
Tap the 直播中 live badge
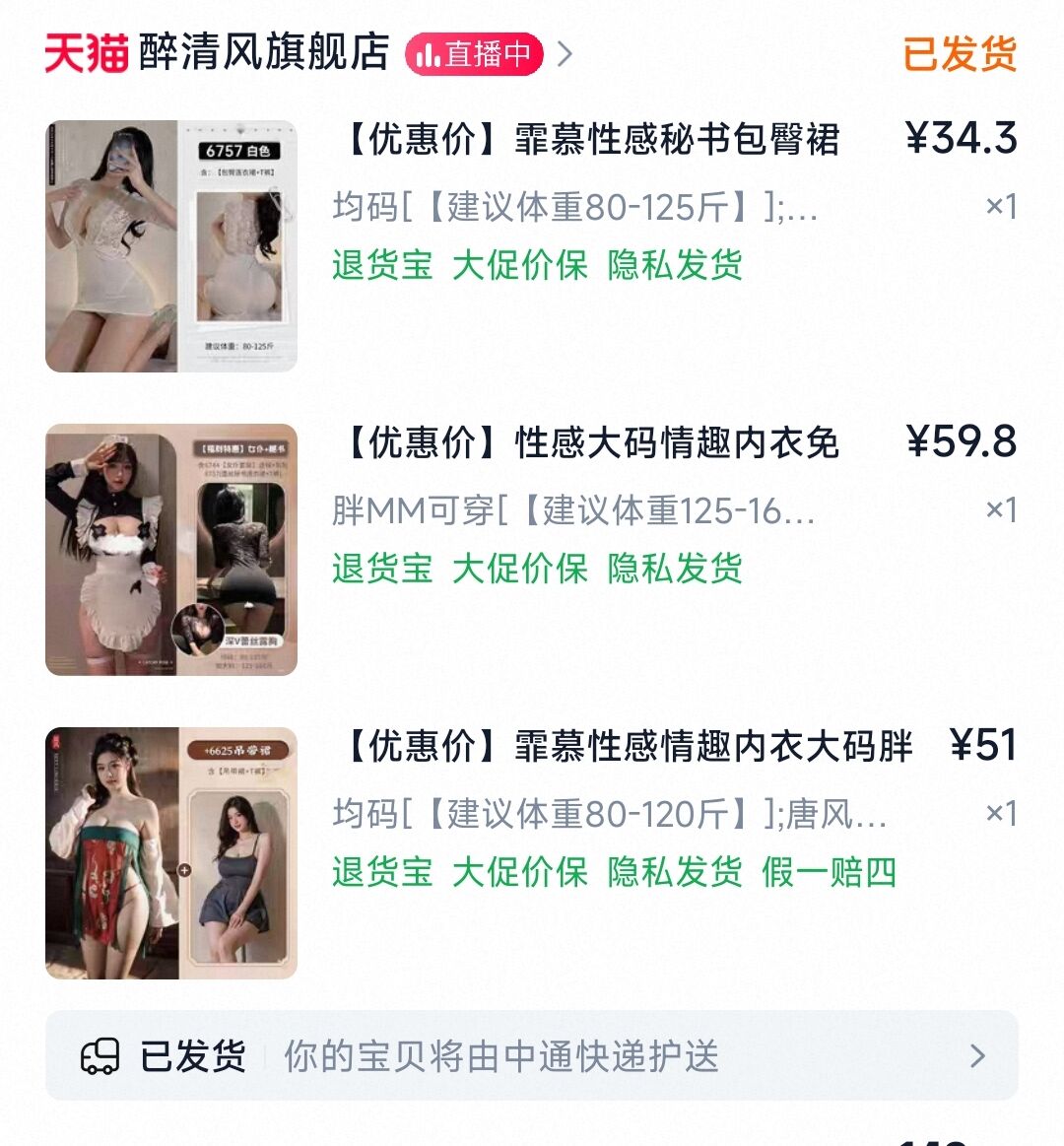474,54
